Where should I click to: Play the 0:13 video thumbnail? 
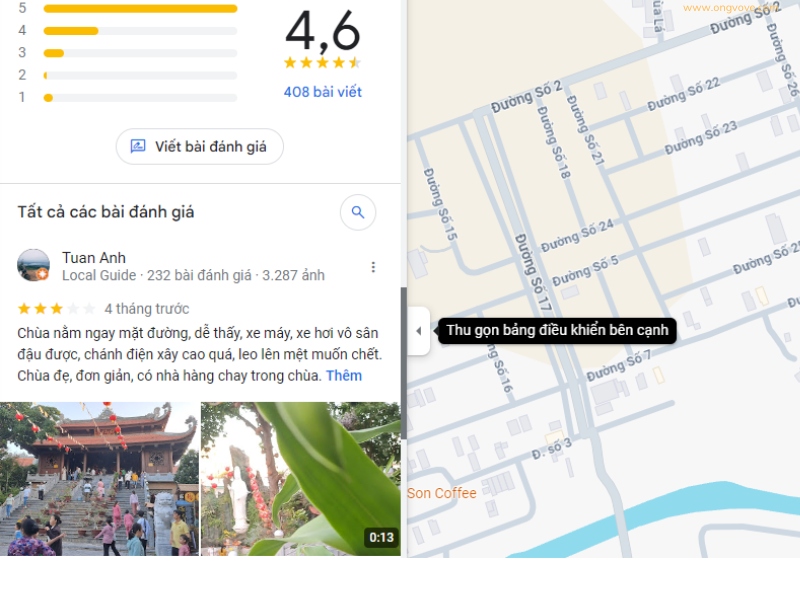(x=300, y=478)
